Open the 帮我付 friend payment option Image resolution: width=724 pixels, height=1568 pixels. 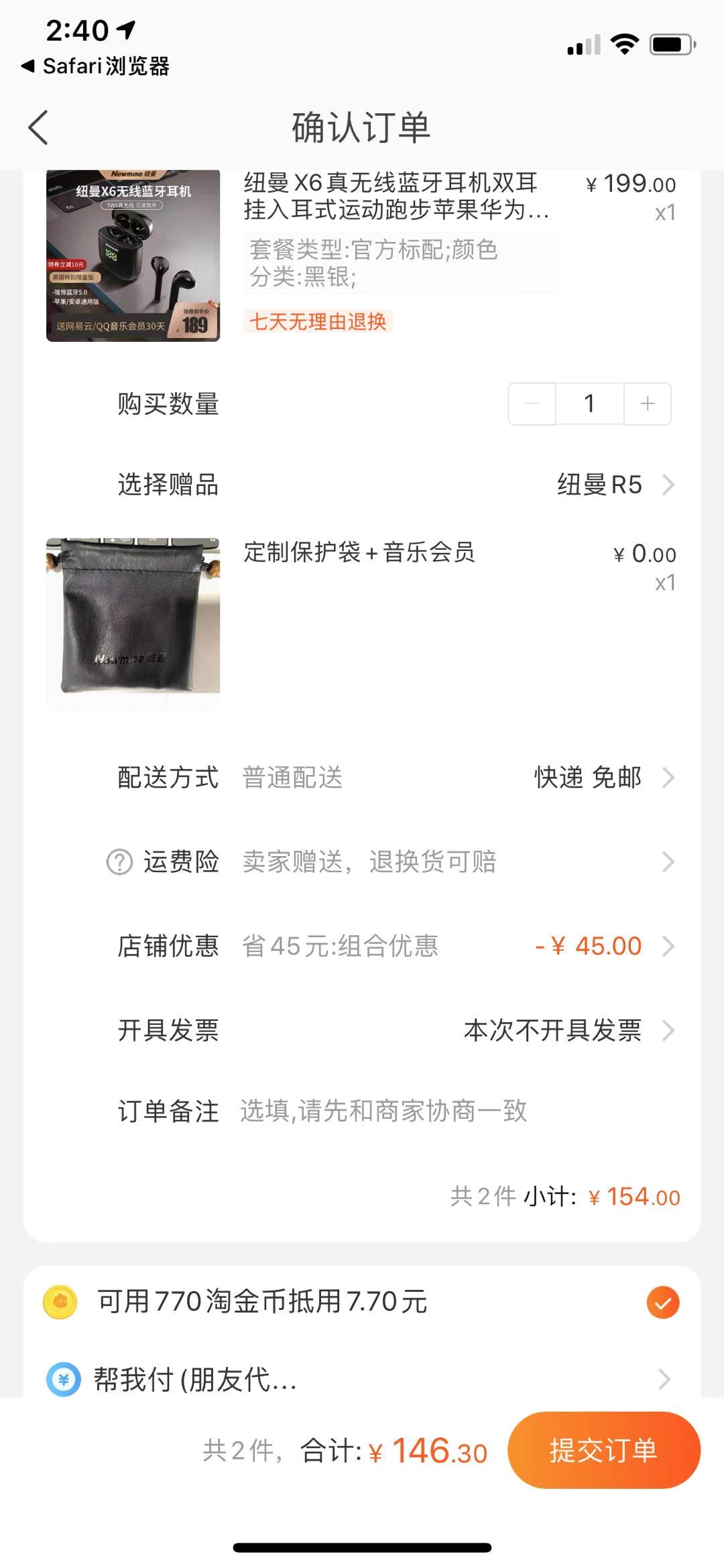pos(362,1380)
